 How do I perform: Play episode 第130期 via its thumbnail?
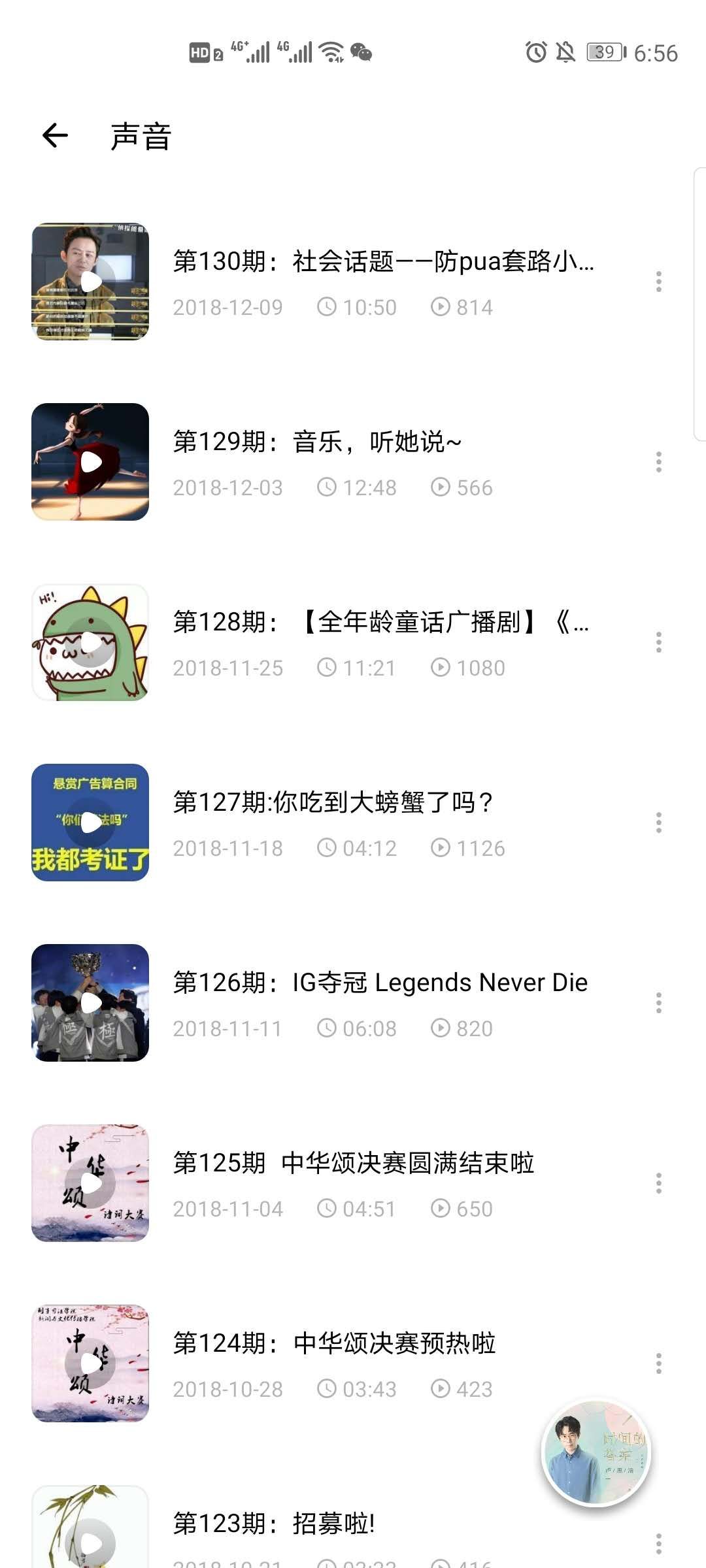point(90,282)
